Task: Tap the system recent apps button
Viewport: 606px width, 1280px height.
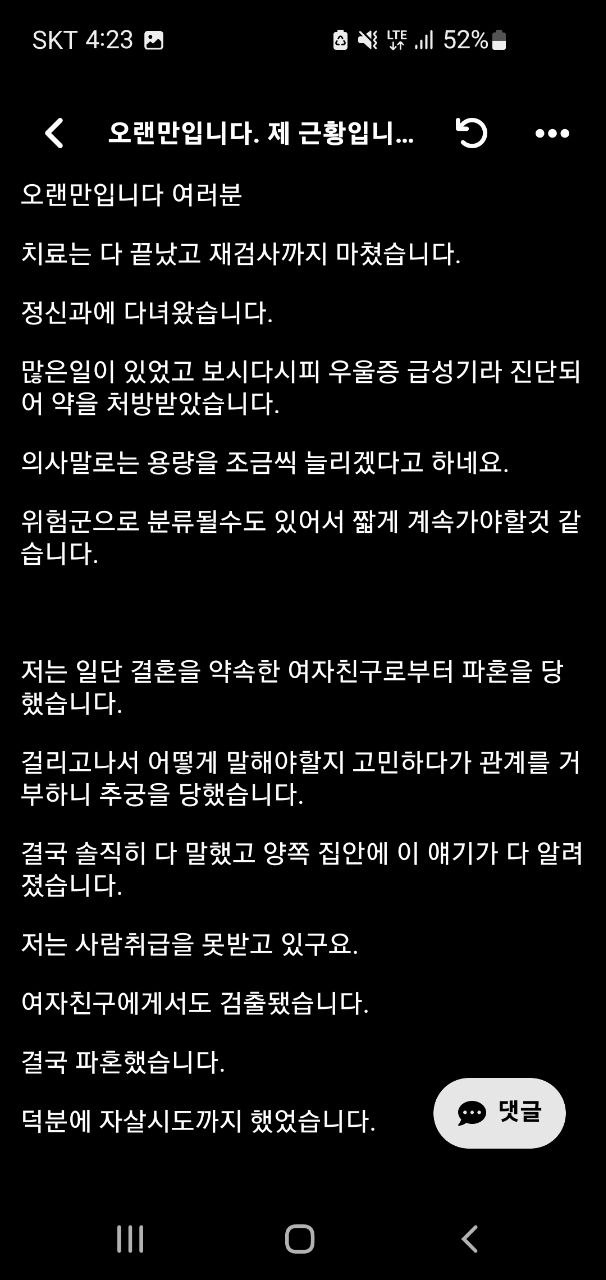Action: coord(130,1238)
